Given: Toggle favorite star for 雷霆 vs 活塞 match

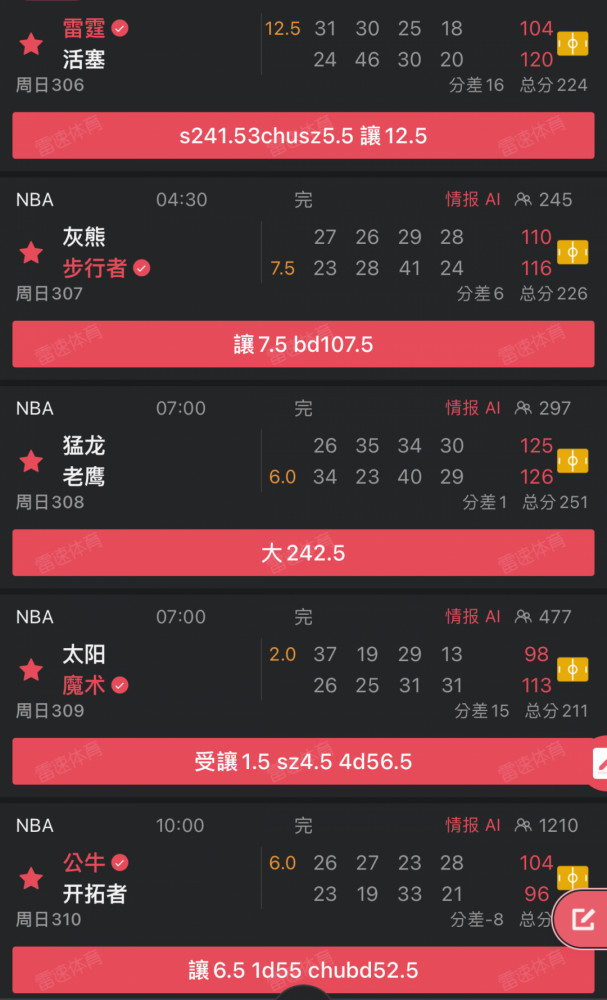Looking at the screenshot, I should pos(31,44).
